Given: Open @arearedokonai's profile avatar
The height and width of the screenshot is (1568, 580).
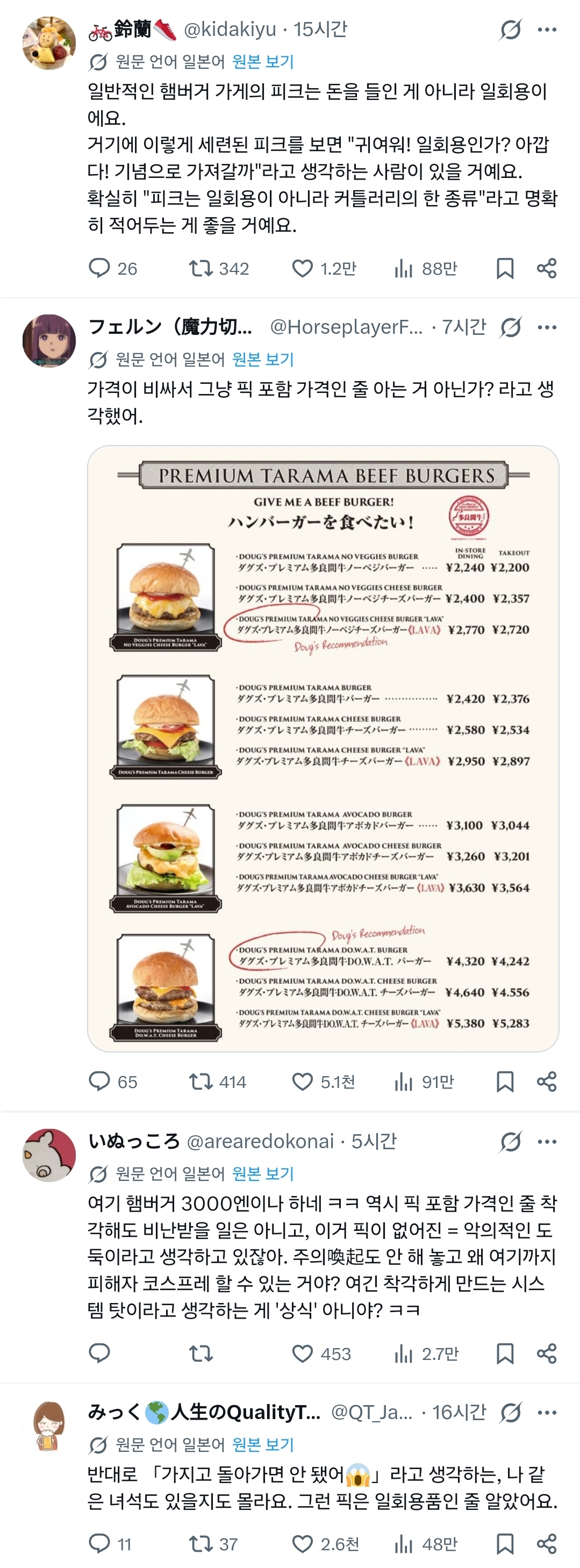Looking at the screenshot, I should pyautogui.click(x=49, y=1155).
